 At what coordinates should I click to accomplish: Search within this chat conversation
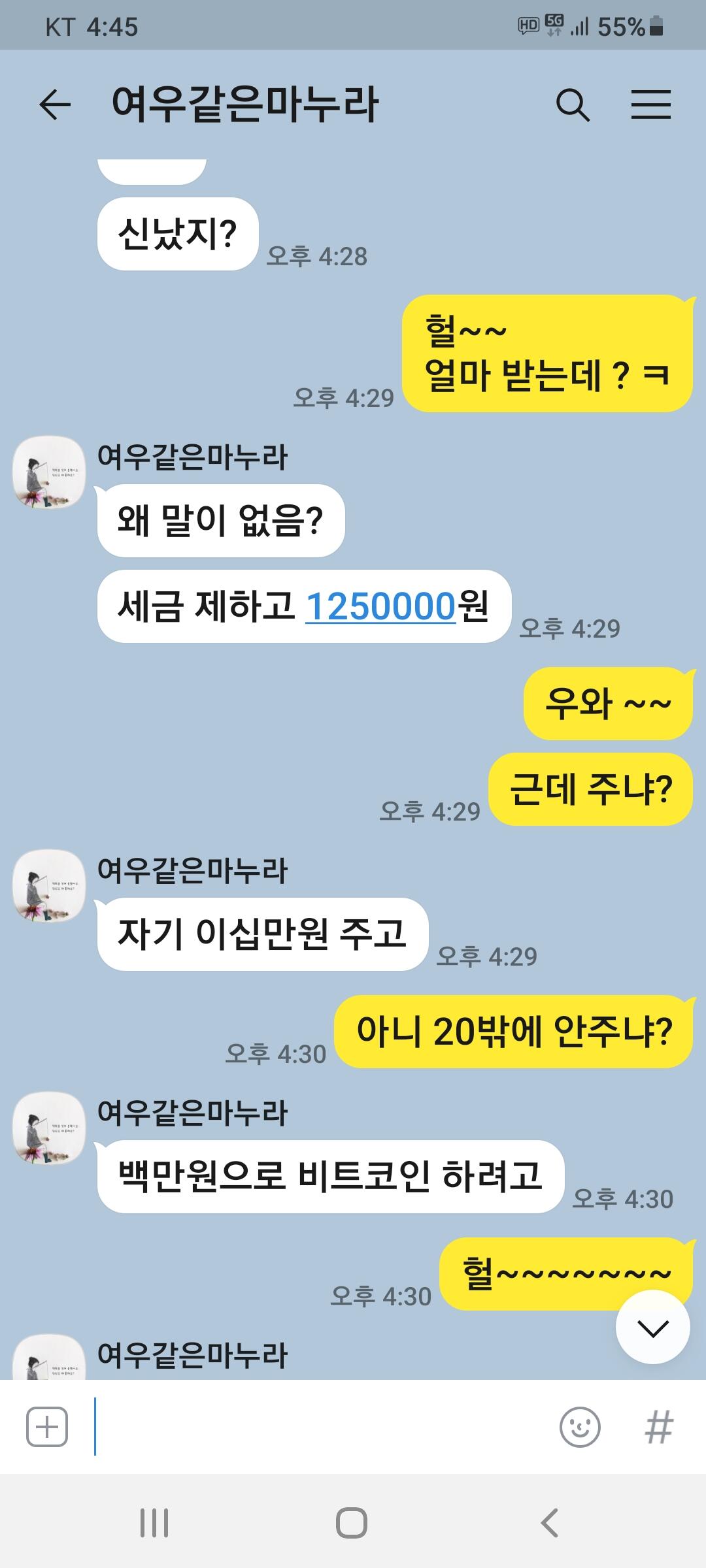pyautogui.click(x=573, y=105)
